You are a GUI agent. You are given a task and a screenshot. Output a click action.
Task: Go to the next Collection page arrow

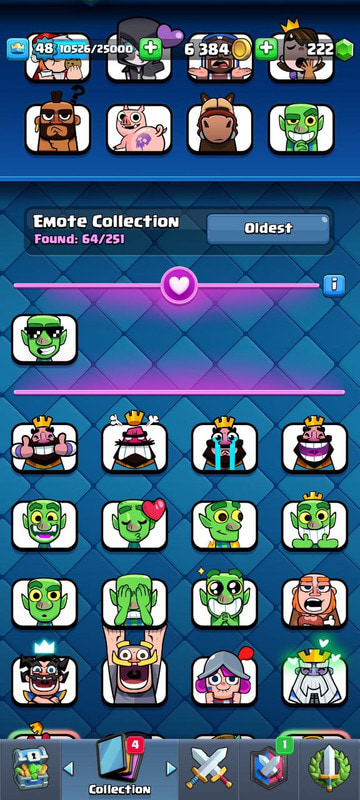pyautogui.click(x=172, y=768)
